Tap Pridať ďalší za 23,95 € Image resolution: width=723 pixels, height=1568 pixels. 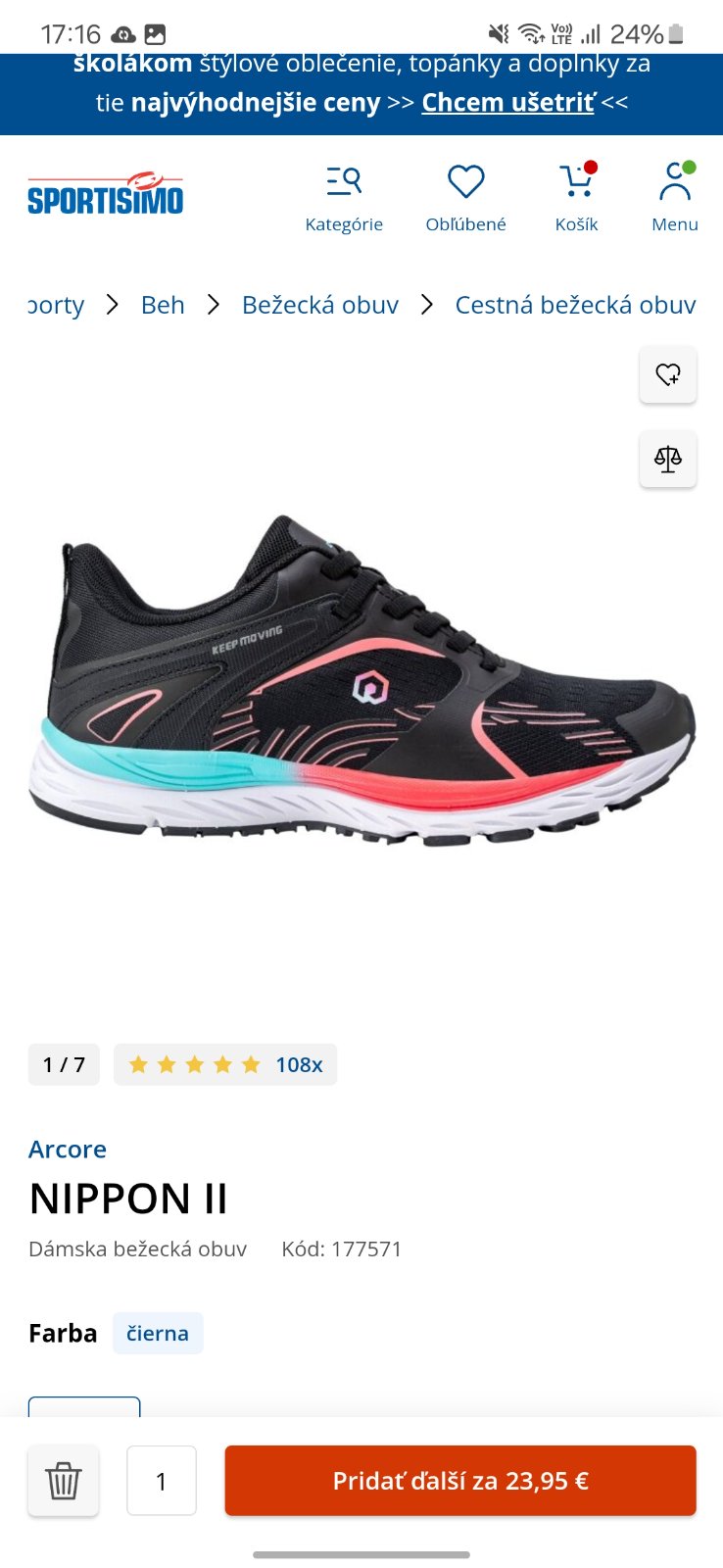tap(460, 1481)
